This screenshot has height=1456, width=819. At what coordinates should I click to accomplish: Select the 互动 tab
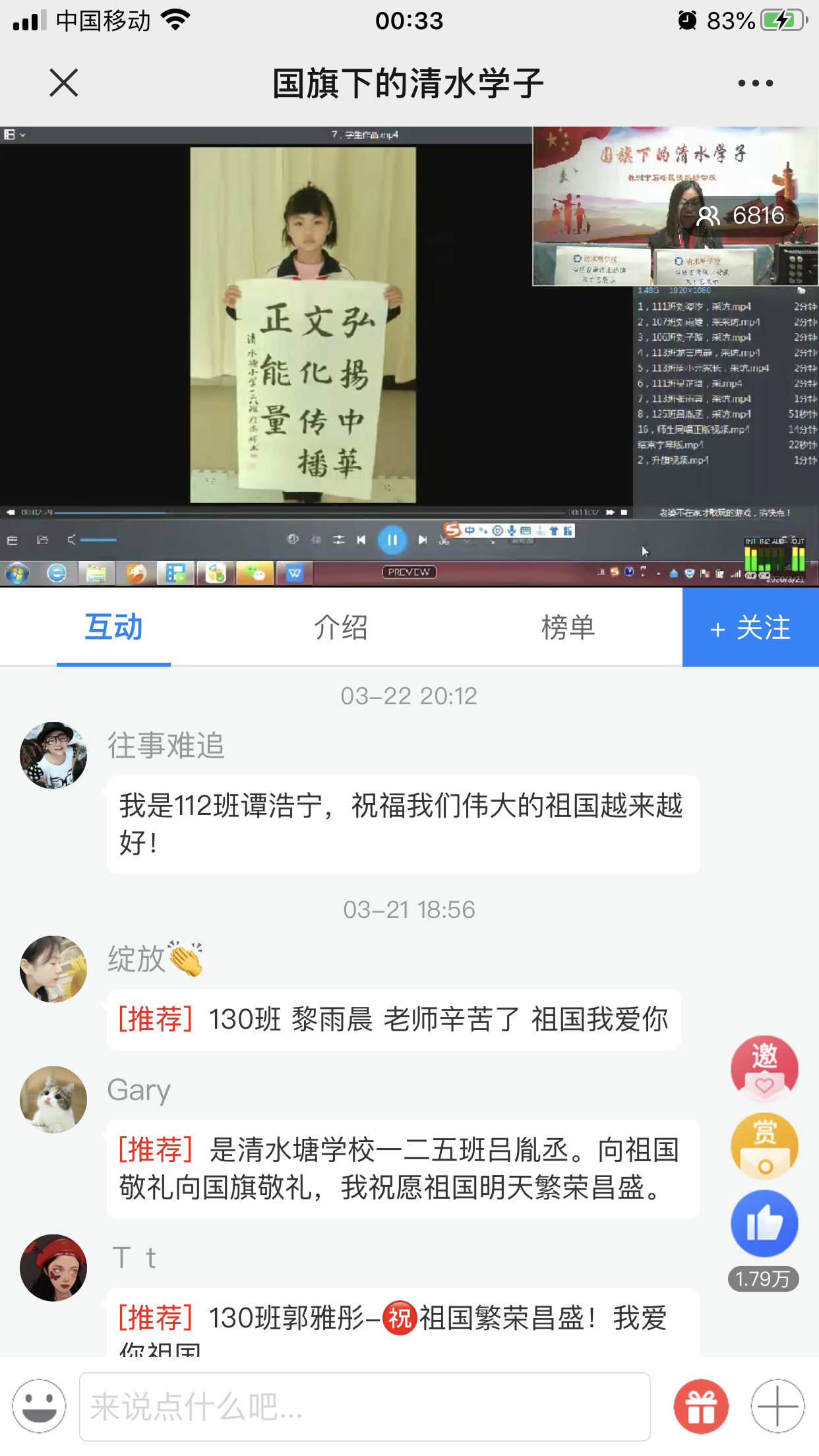113,627
